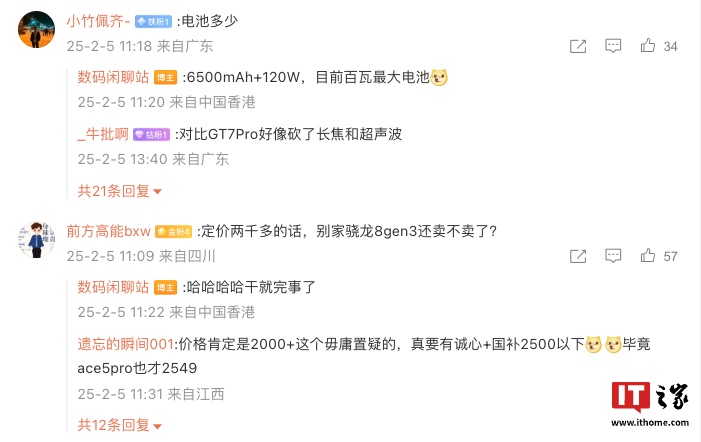Viewport: 701px width, 442px height.
Task: Open _牛批啊 user profile
Action: tap(102, 134)
